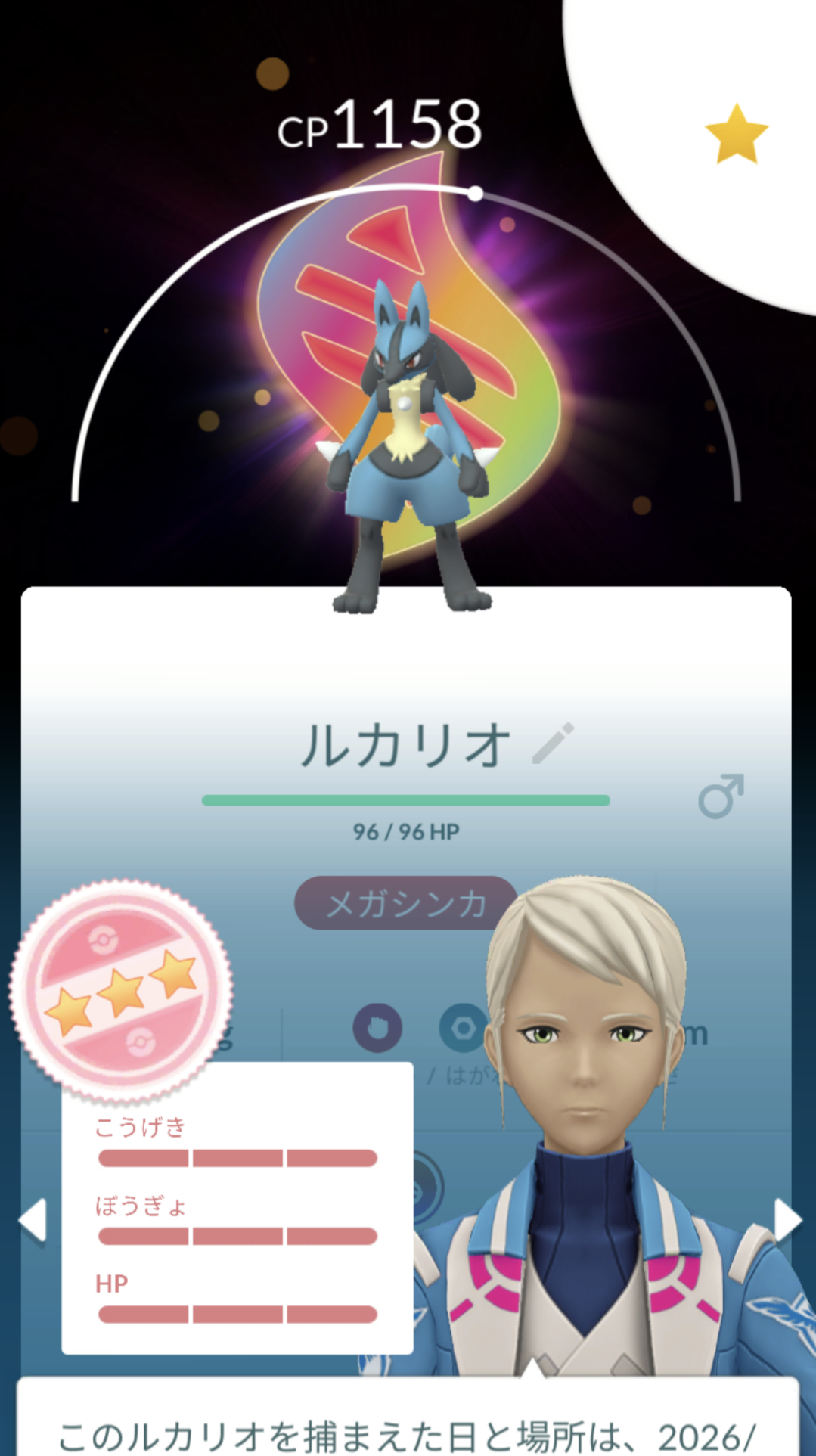816x1456 pixels.
Task: Toggle the favorite star for this Lucario
Action: (x=736, y=135)
